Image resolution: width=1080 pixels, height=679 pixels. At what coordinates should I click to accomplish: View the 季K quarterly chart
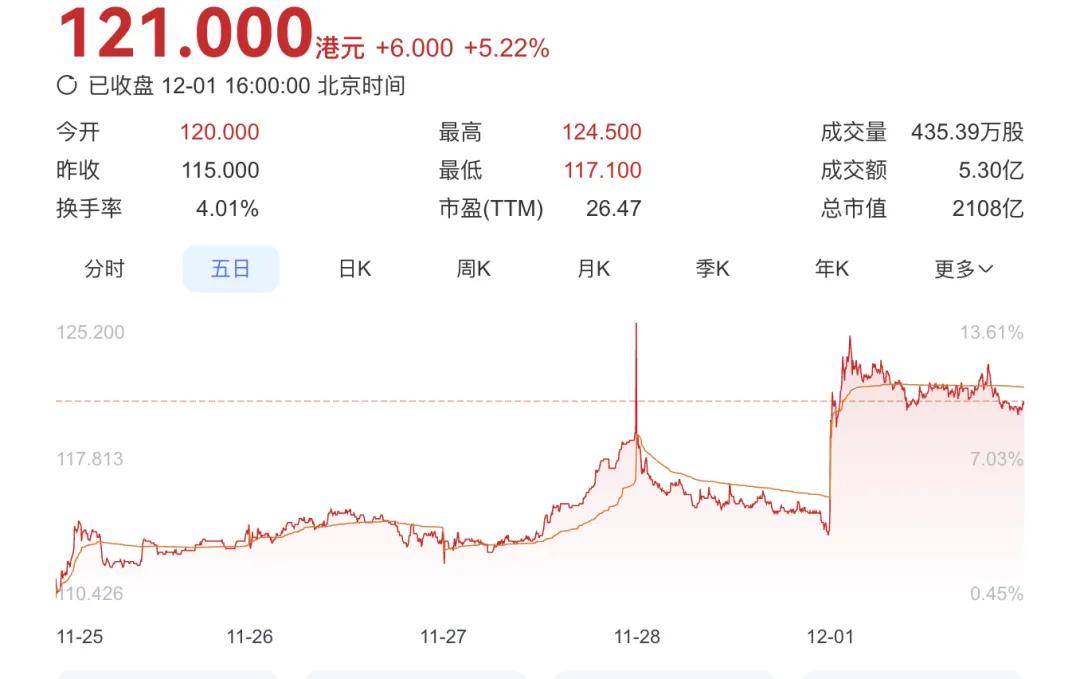pyautogui.click(x=713, y=269)
